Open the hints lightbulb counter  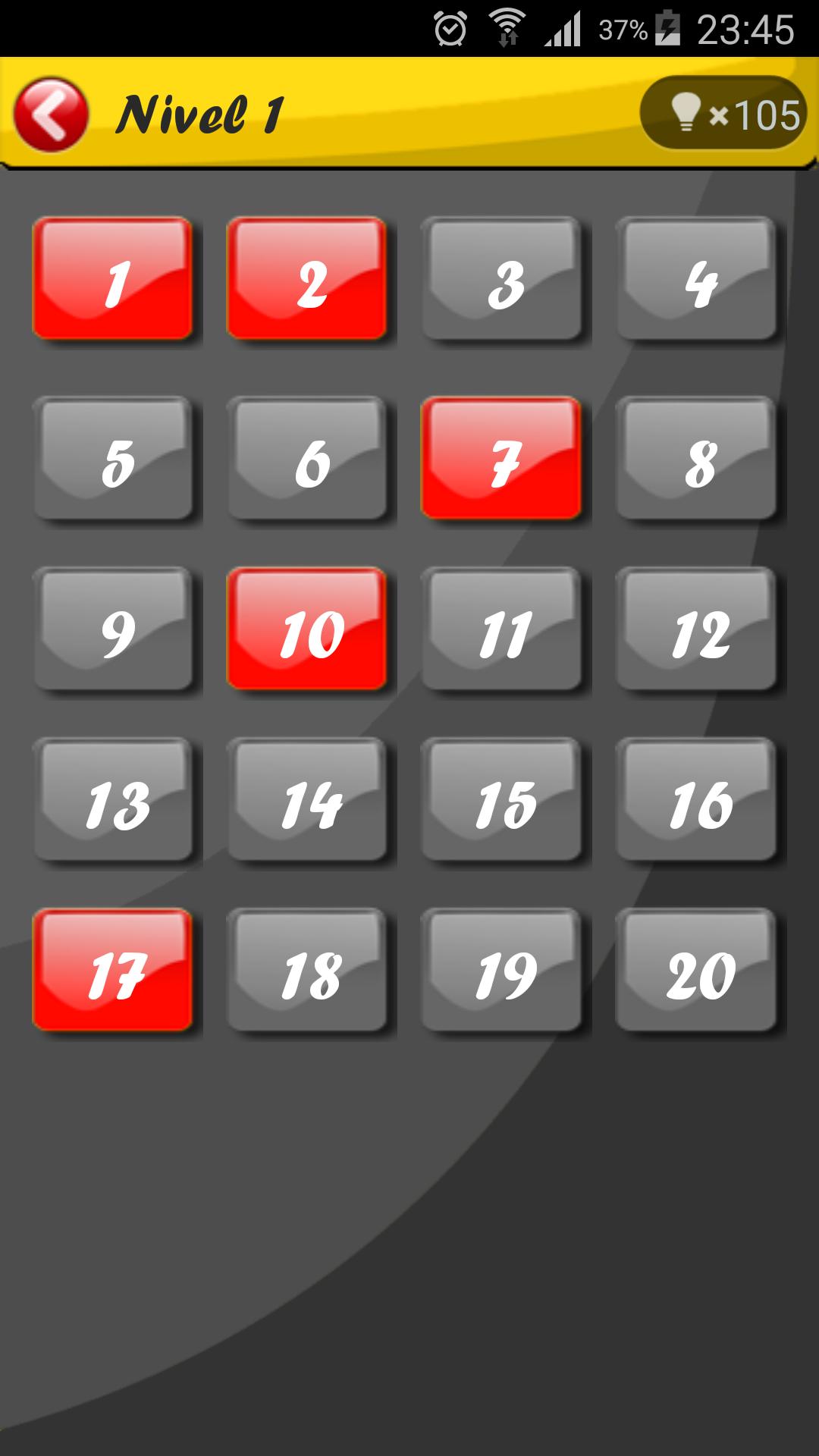point(724,115)
